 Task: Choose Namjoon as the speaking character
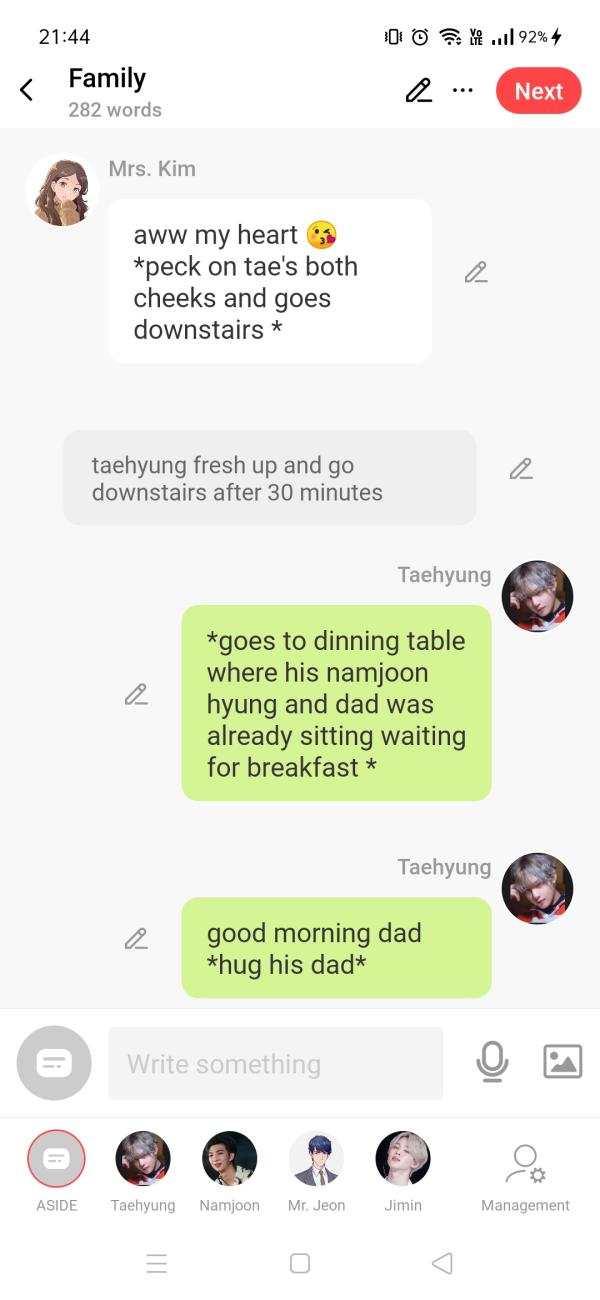(x=229, y=1160)
